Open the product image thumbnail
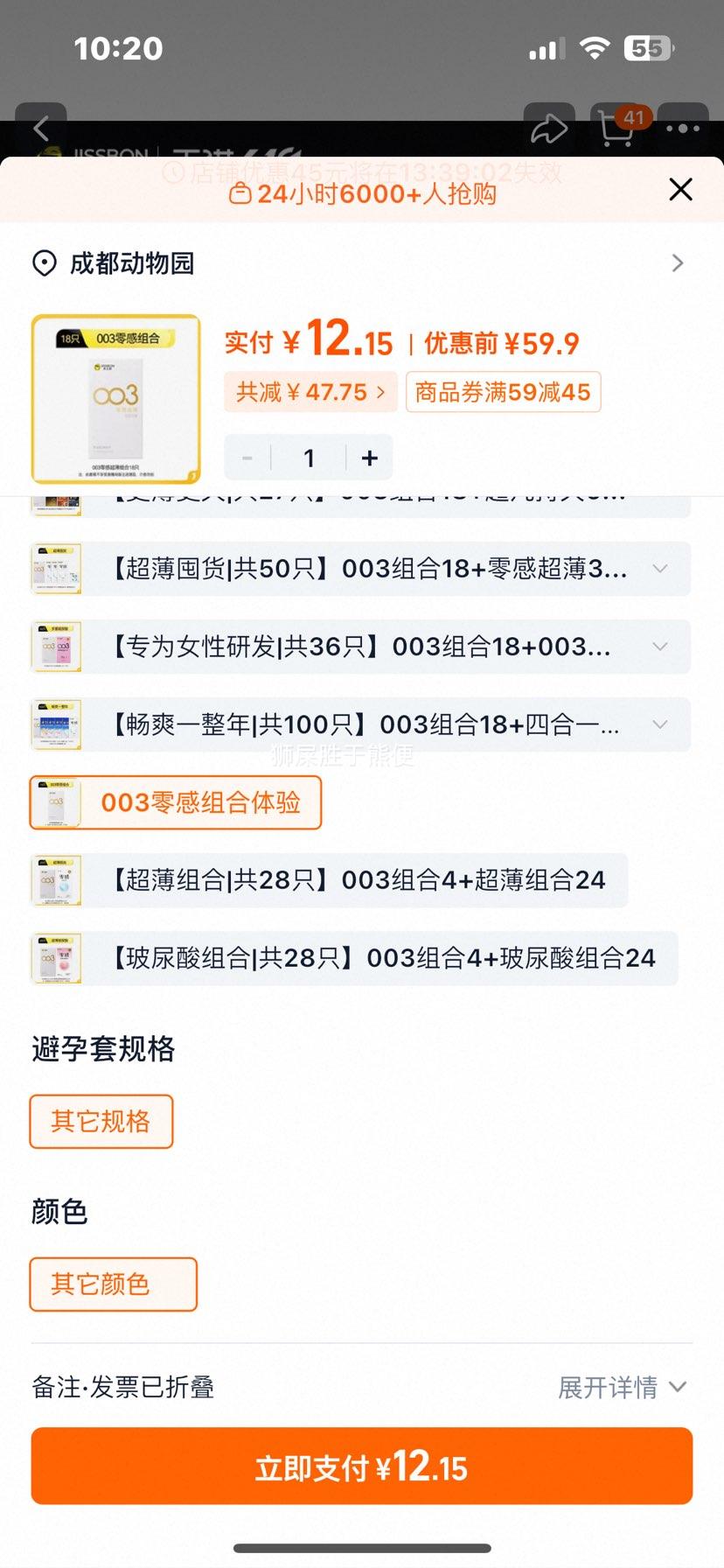This screenshot has height=1568, width=724. 116,398
